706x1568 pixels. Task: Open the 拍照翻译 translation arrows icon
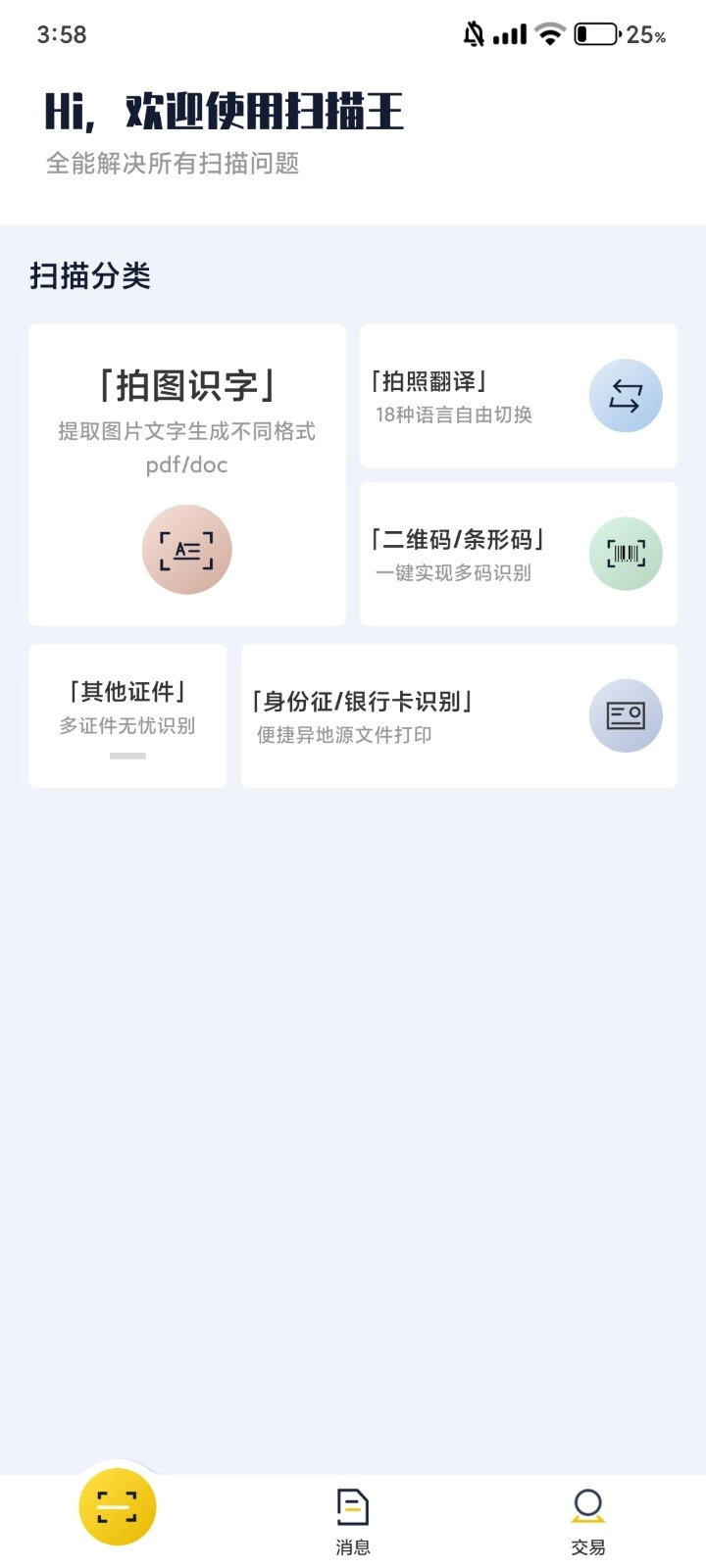coord(626,396)
